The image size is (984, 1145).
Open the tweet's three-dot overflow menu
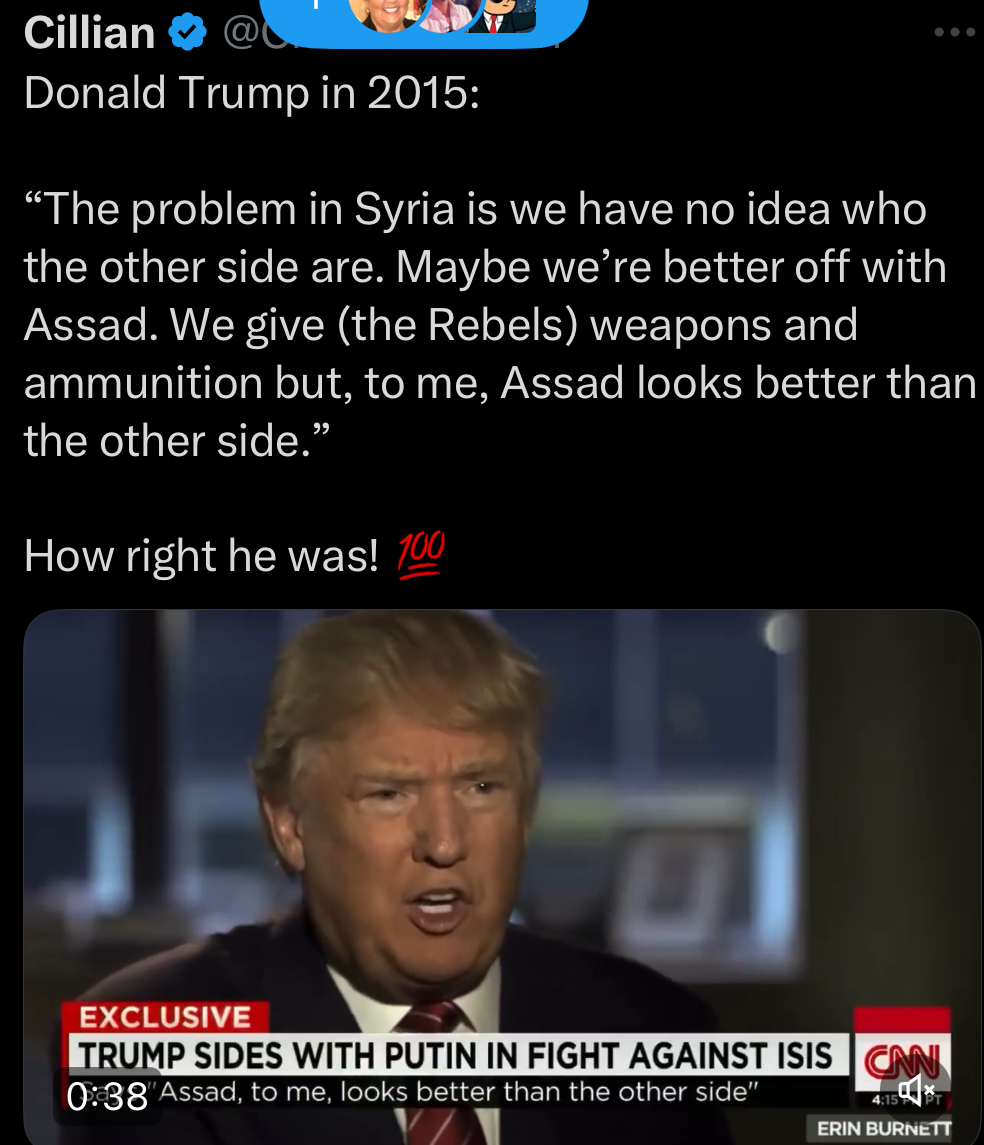pos(953,33)
